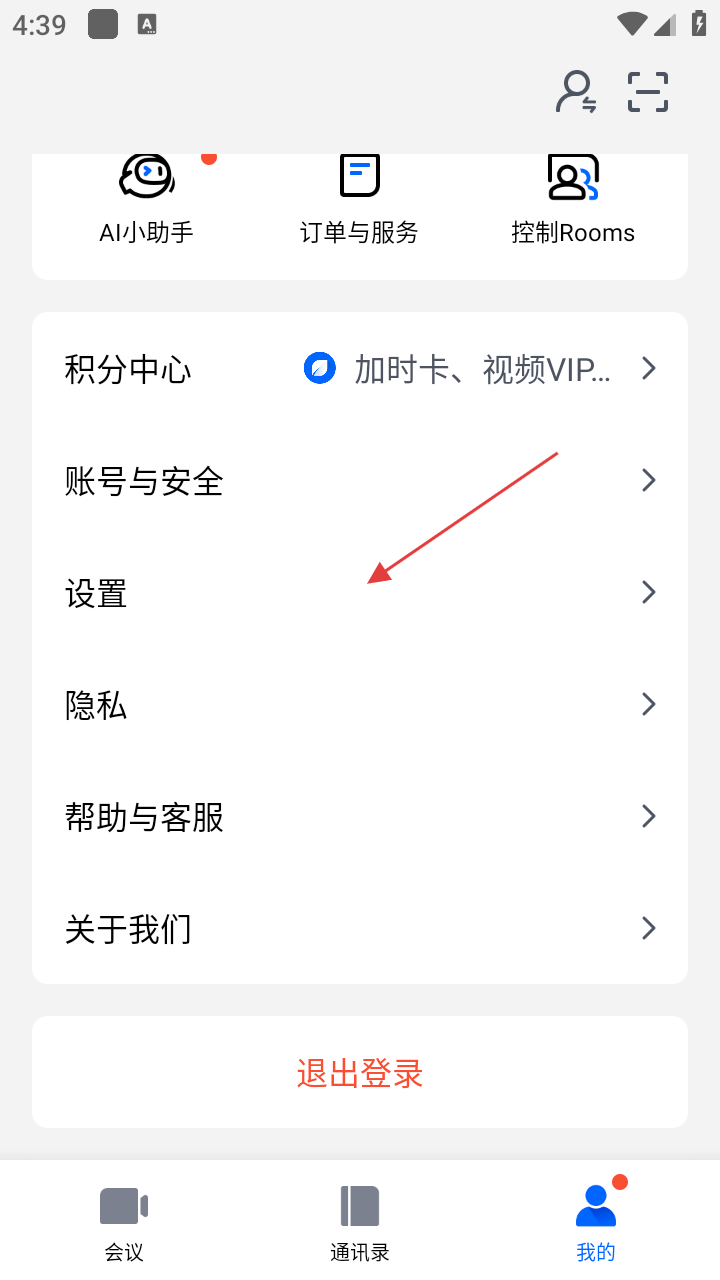Select the 我的 profile tab
The height and width of the screenshot is (1280, 720).
(596, 1222)
